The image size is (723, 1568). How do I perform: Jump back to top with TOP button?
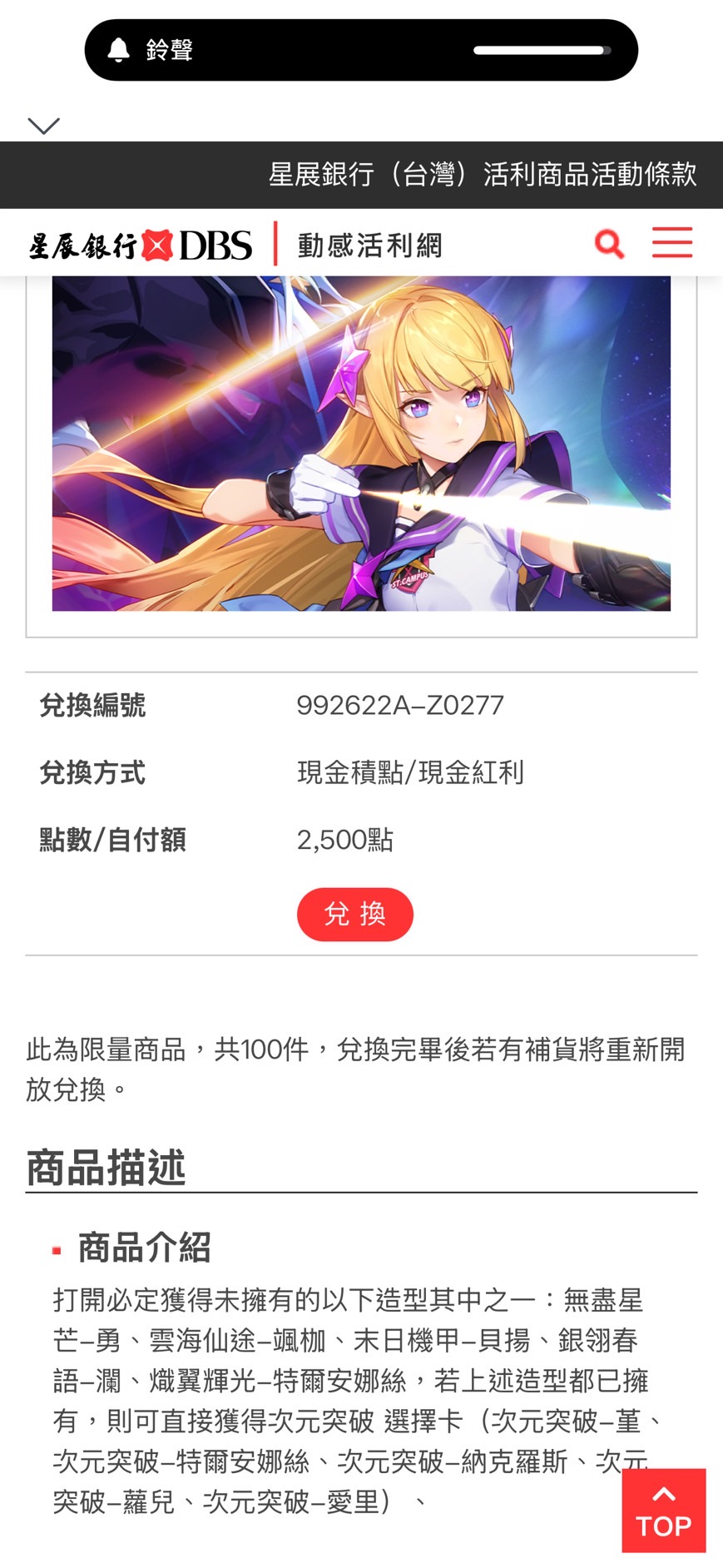click(663, 1510)
